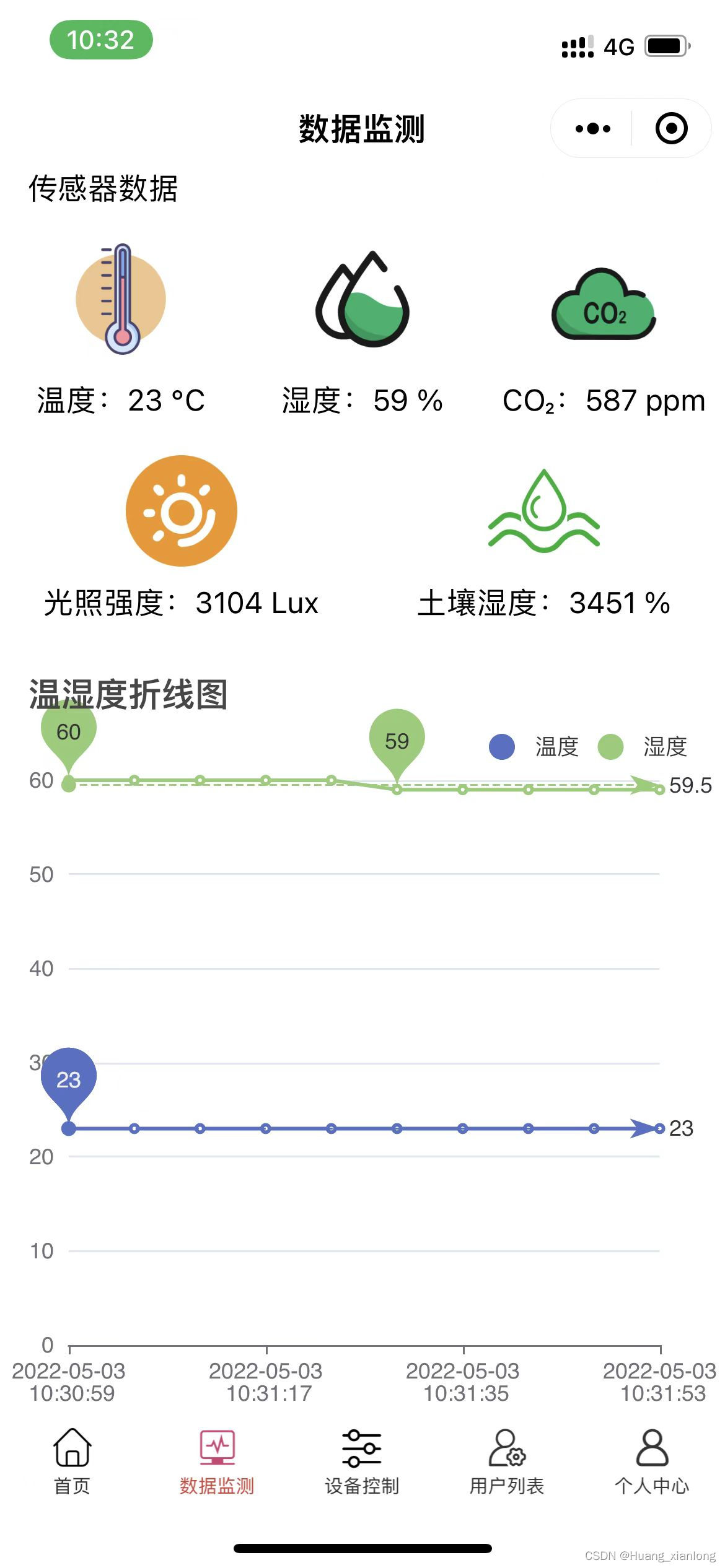Go to the 首页 home tab
Screen dimensions: 725x1568
(x=72, y=1461)
